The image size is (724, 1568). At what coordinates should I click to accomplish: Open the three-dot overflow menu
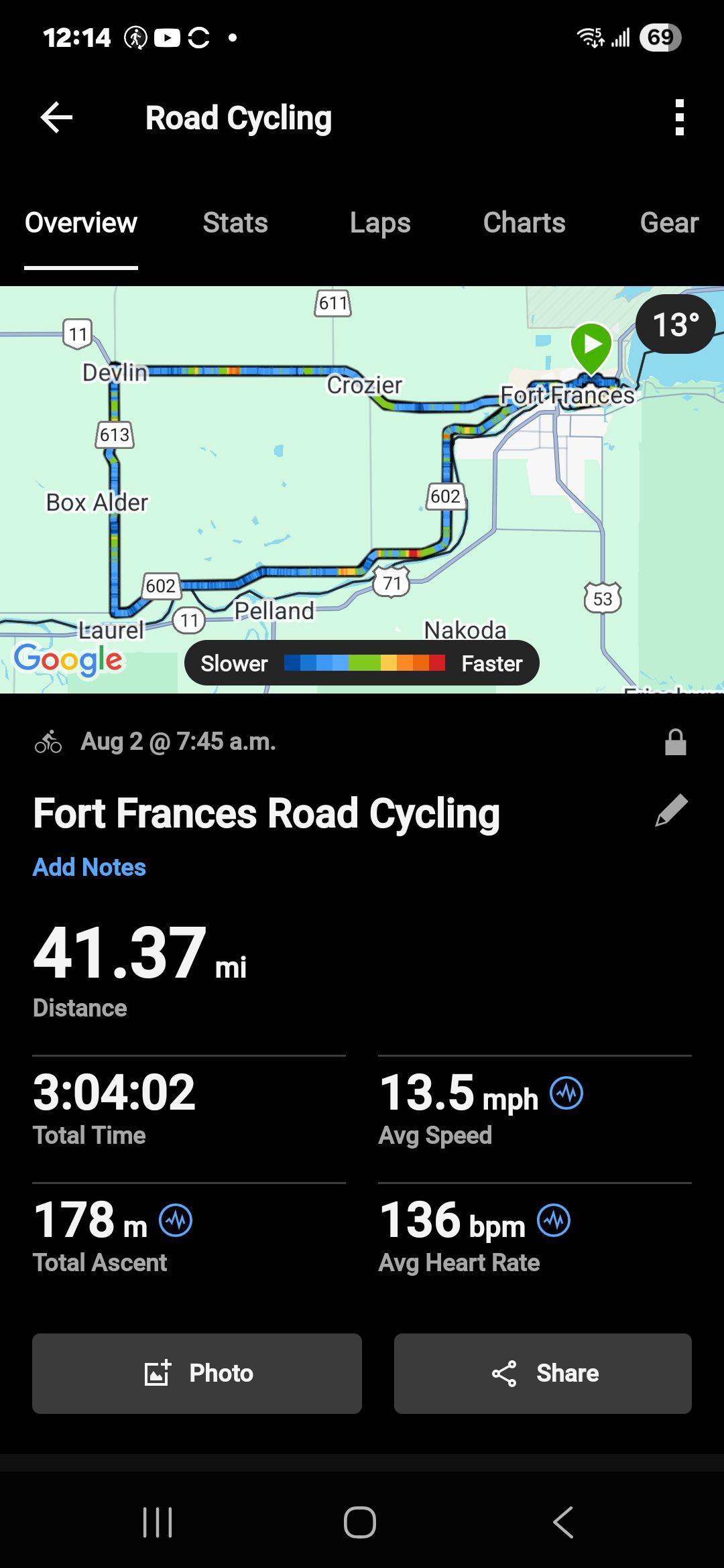(680, 118)
